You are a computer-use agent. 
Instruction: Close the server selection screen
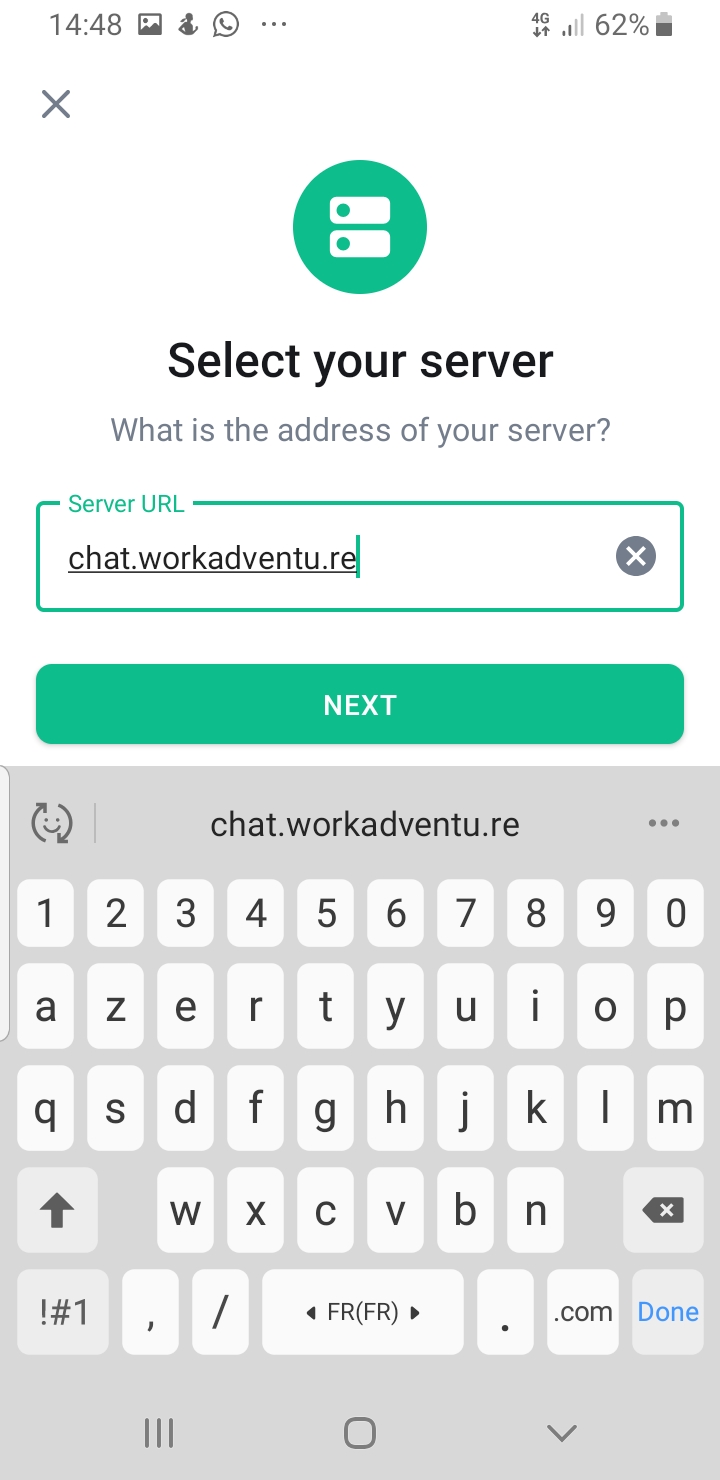pos(56,104)
